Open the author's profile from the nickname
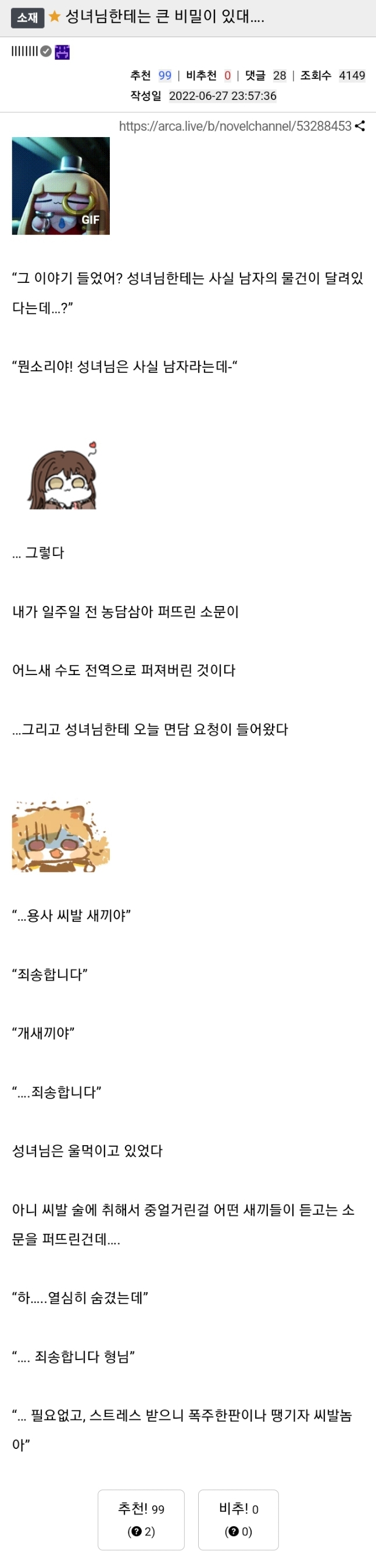Image resolution: width=376 pixels, height=1568 pixels. 25,52
